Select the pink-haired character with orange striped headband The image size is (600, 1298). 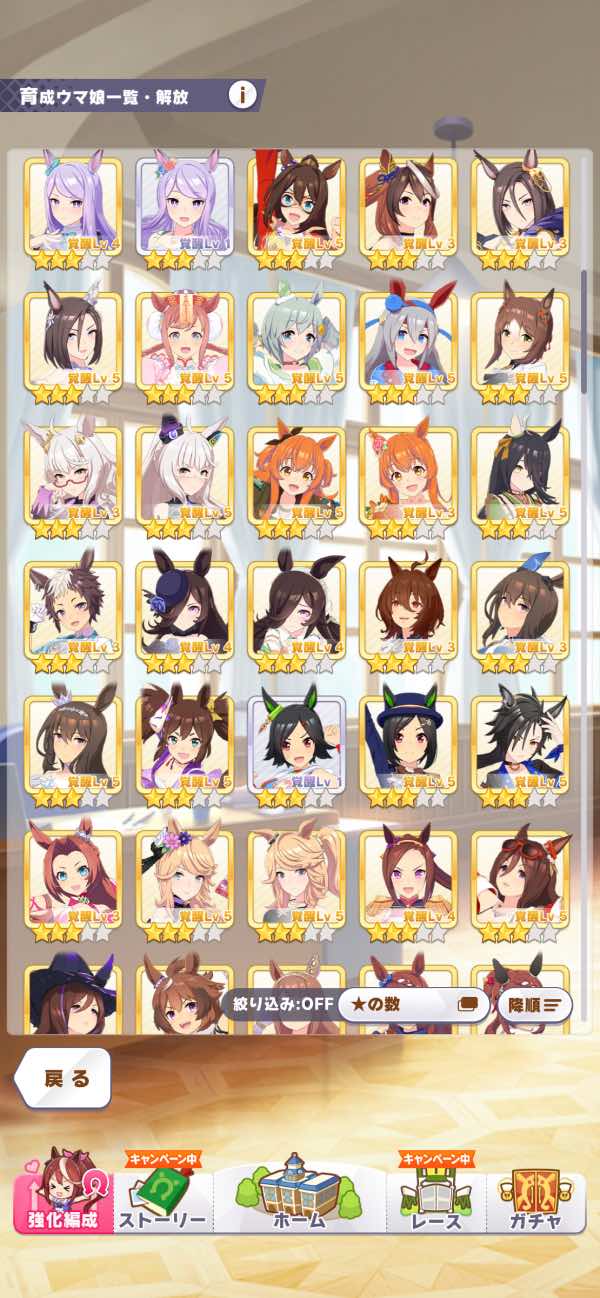click(x=184, y=340)
